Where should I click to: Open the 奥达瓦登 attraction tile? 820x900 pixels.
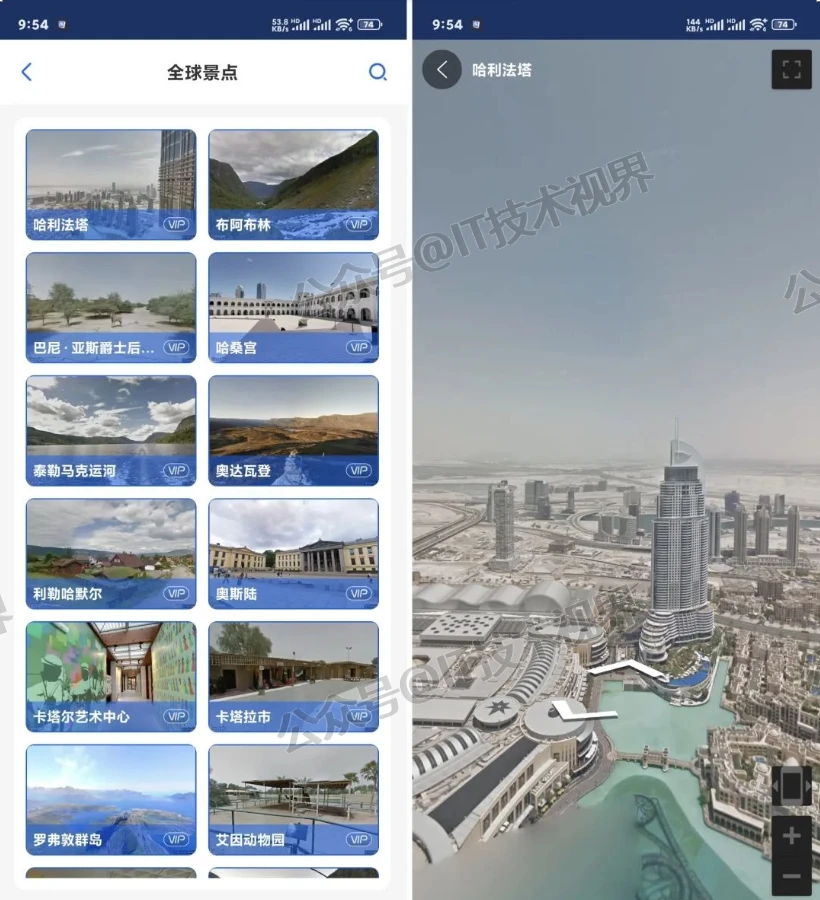pos(293,430)
